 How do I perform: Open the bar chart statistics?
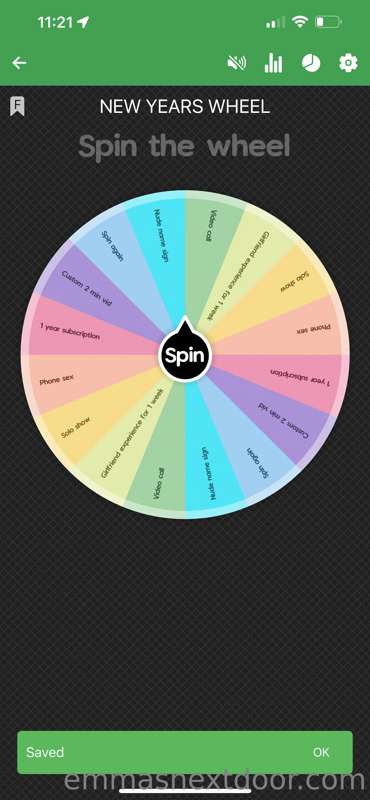[273, 63]
